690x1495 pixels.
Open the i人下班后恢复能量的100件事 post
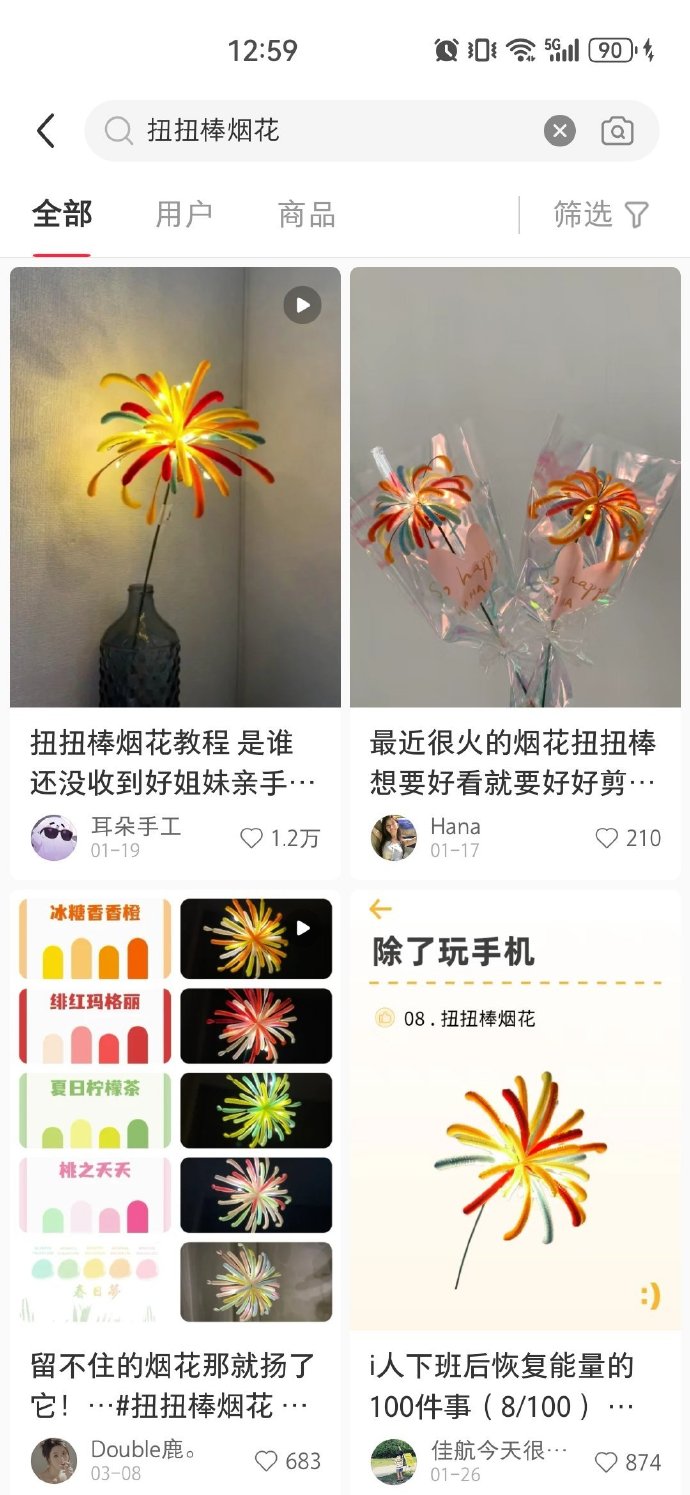(515, 1110)
